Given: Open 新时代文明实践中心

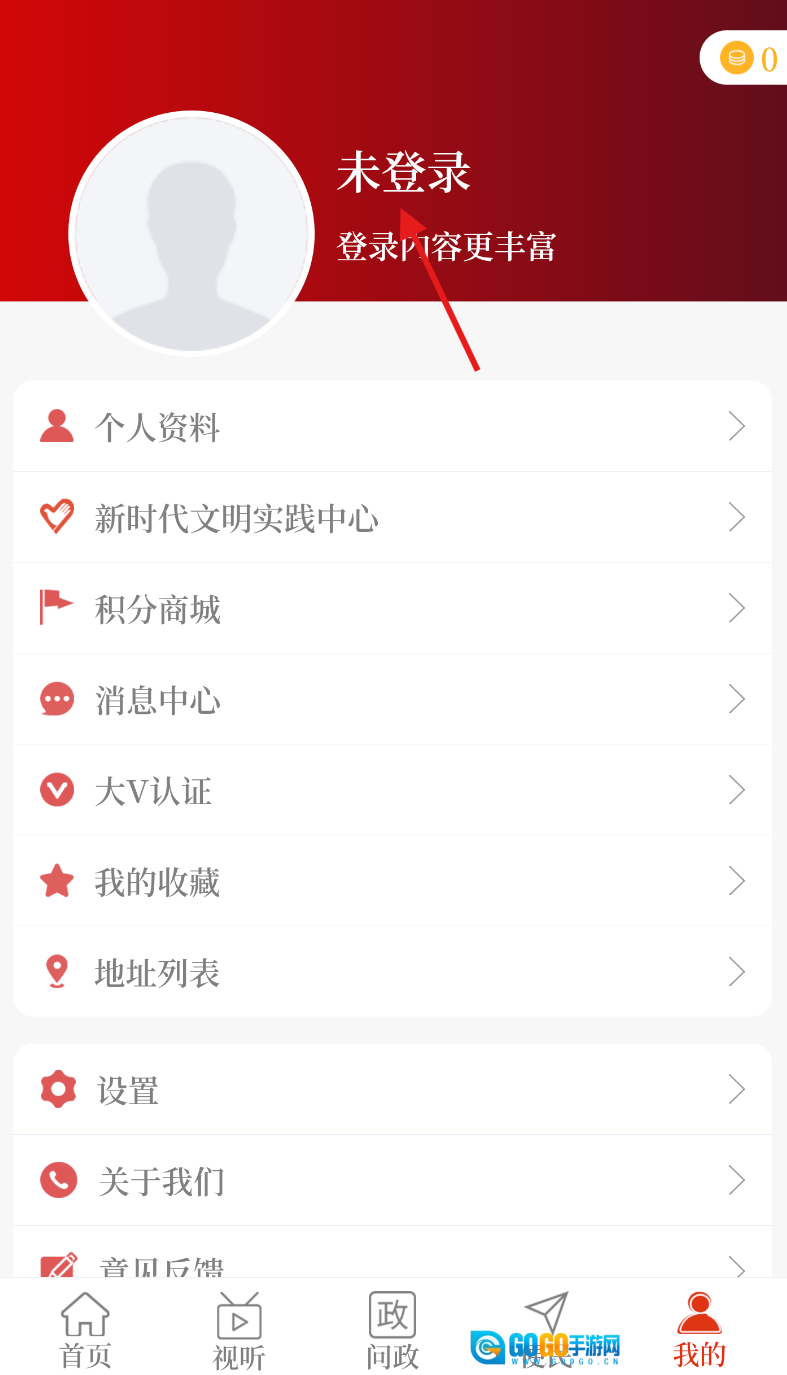Looking at the screenshot, I should pos(392,518).
